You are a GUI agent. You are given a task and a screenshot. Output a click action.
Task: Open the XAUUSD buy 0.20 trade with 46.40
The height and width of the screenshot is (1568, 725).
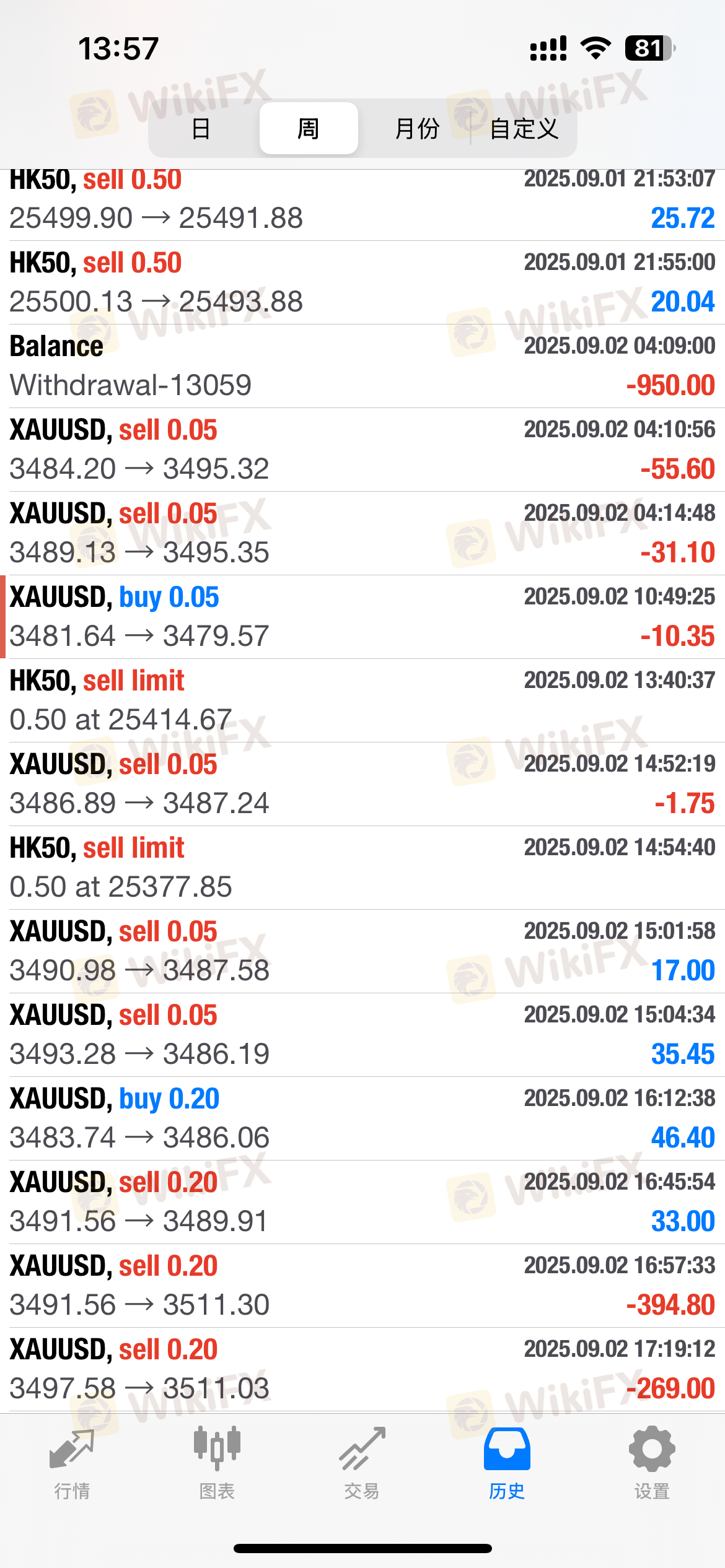tap(362, 1118)
